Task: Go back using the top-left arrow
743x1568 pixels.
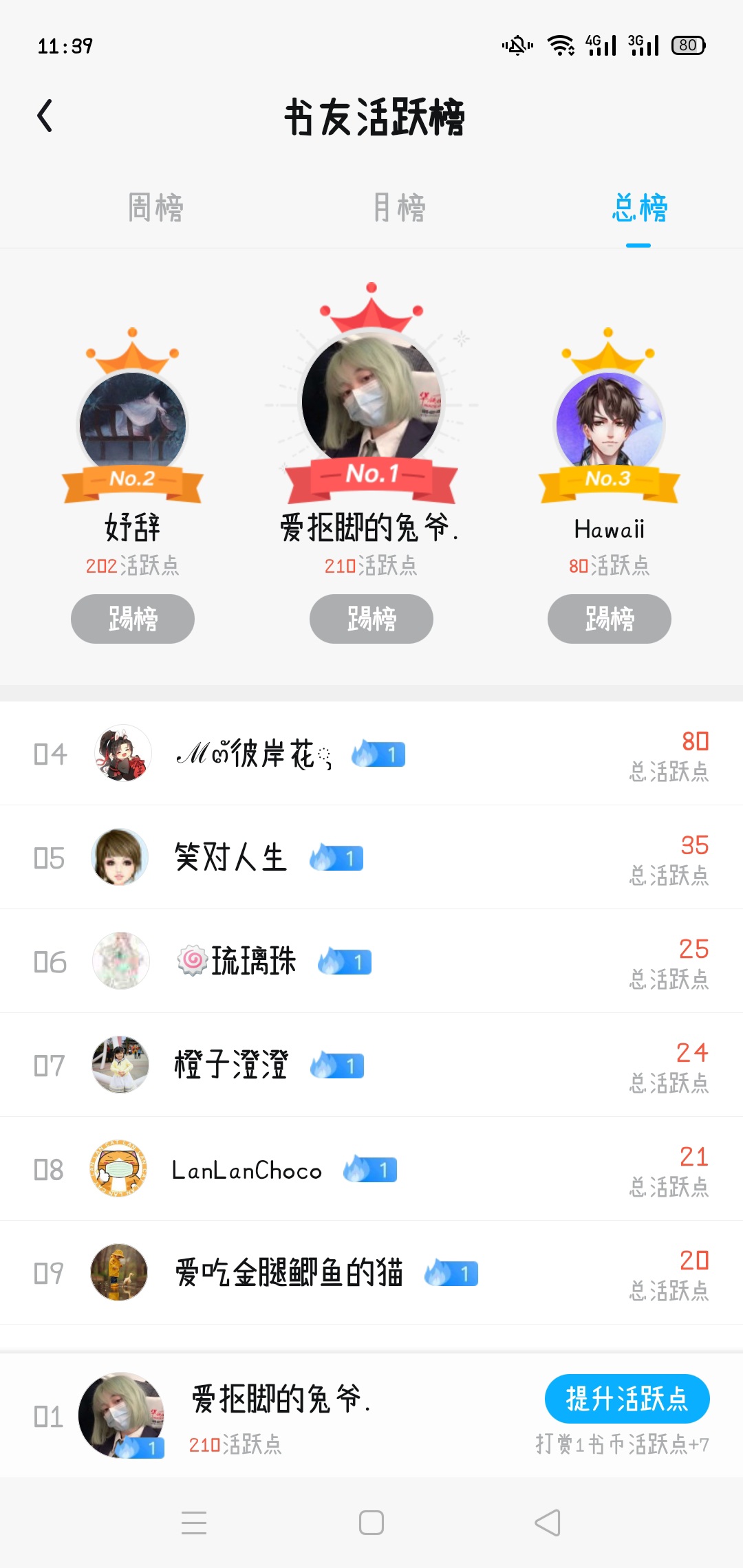Action: pyautogui.click(x=45, y=116)
